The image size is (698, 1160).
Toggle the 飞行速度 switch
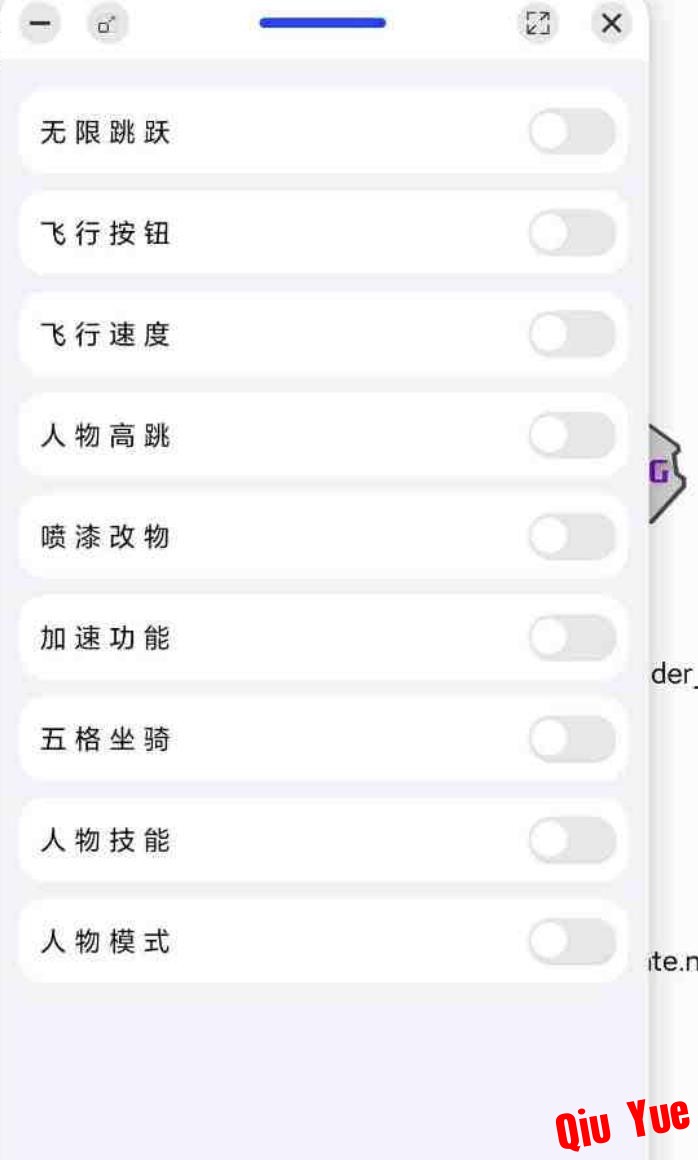tap(572, 334)
